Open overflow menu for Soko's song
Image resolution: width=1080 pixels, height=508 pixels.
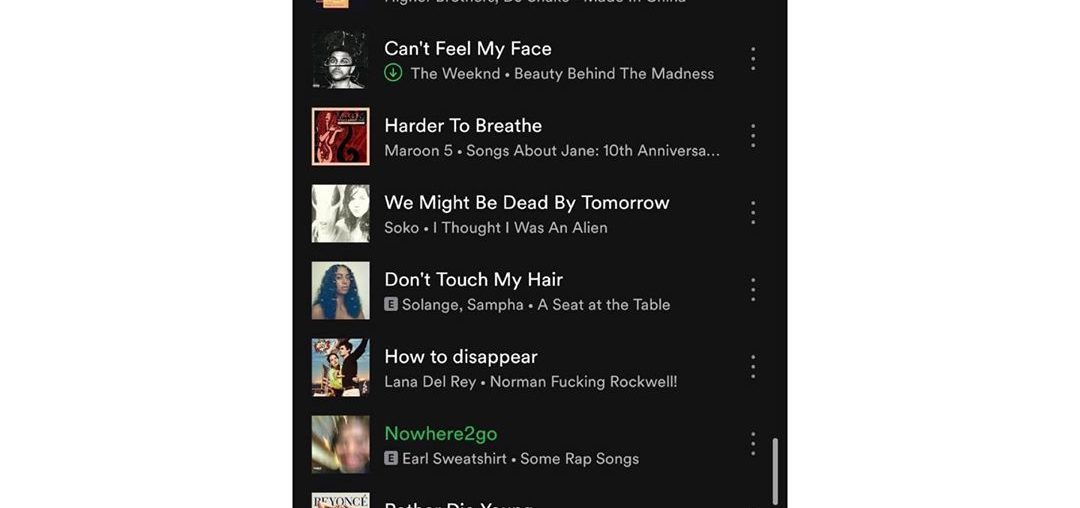point(753,213)
